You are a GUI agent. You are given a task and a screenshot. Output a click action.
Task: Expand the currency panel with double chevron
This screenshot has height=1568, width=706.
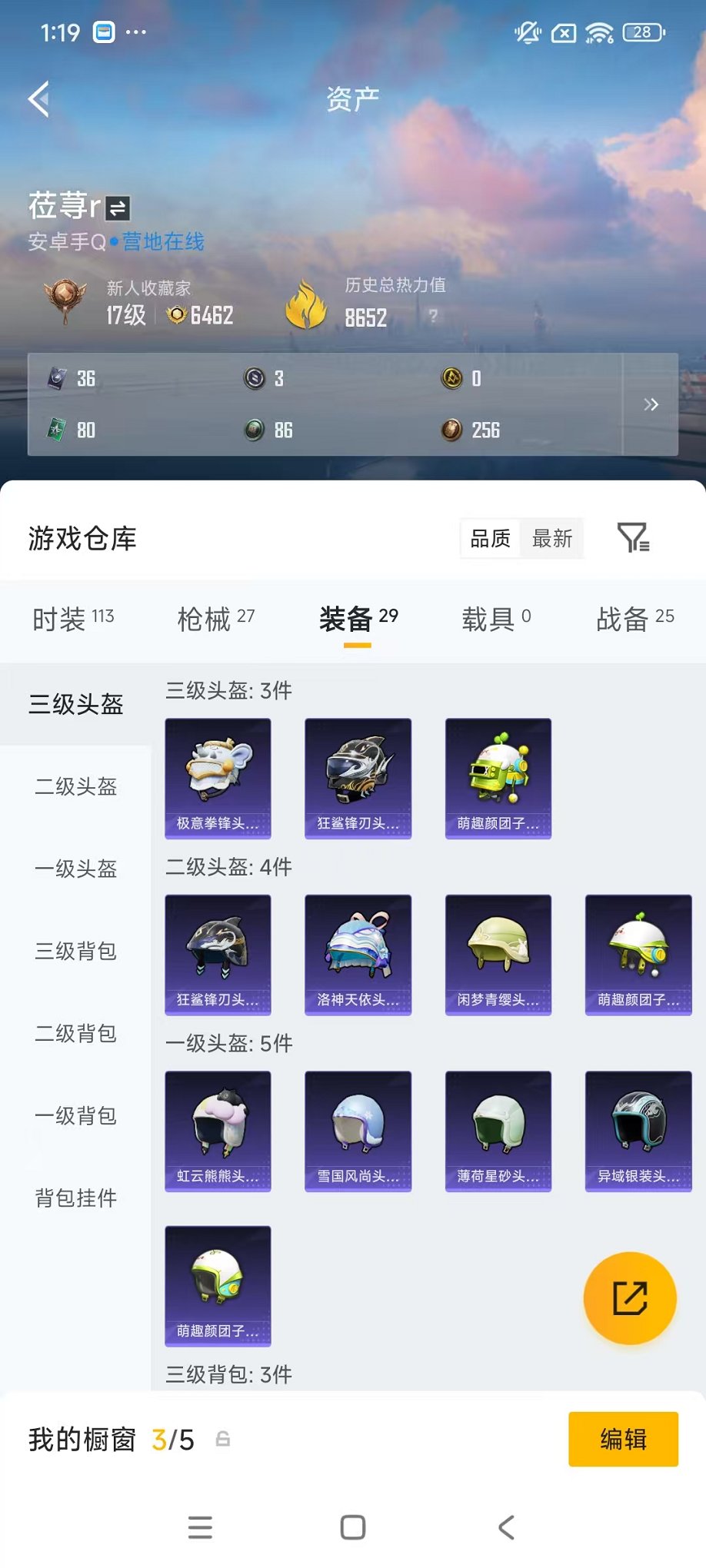pyautogui.click(x=651, y=404)
